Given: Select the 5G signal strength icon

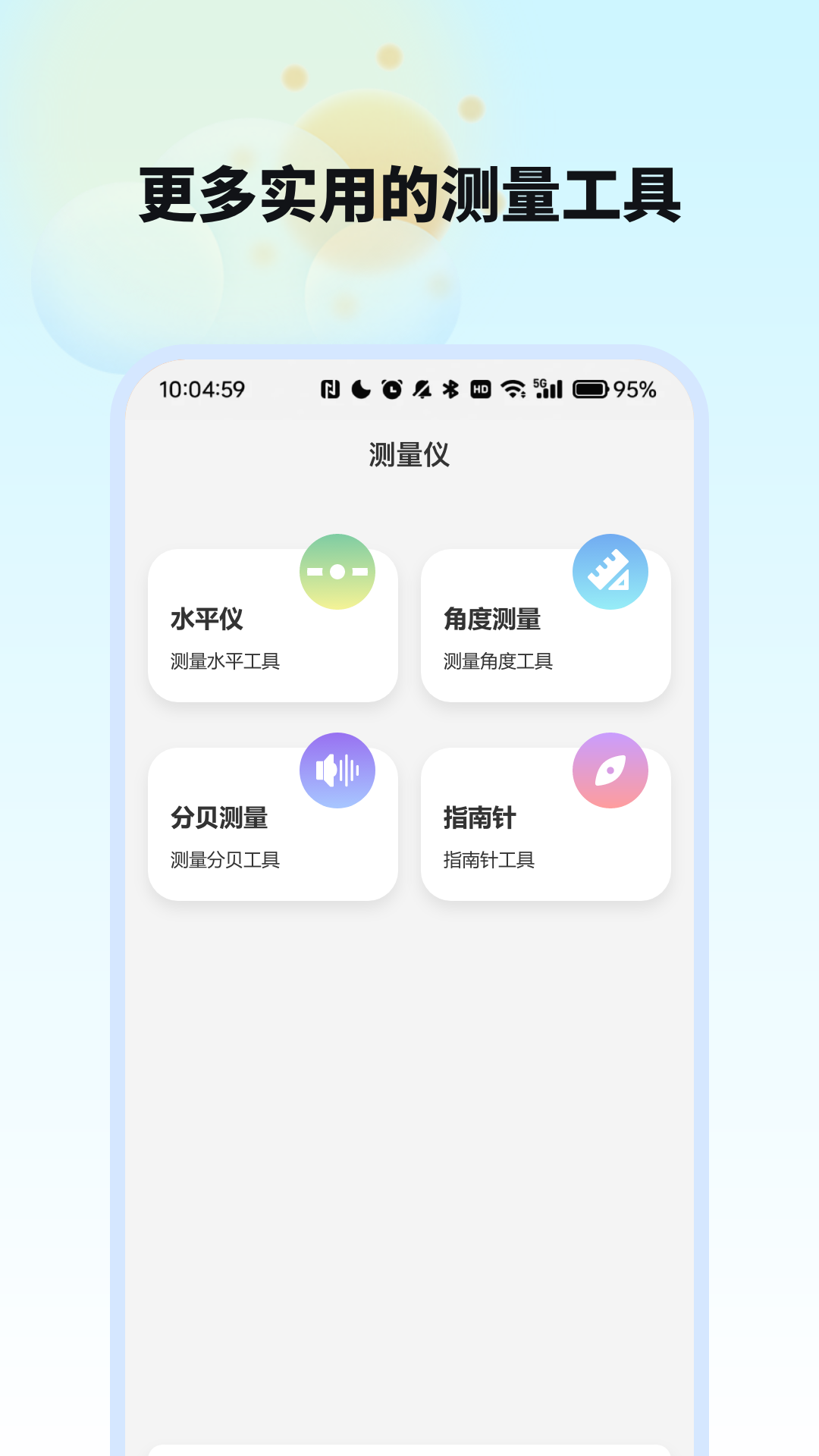Looking at the screenshot, I should (549, 389).
